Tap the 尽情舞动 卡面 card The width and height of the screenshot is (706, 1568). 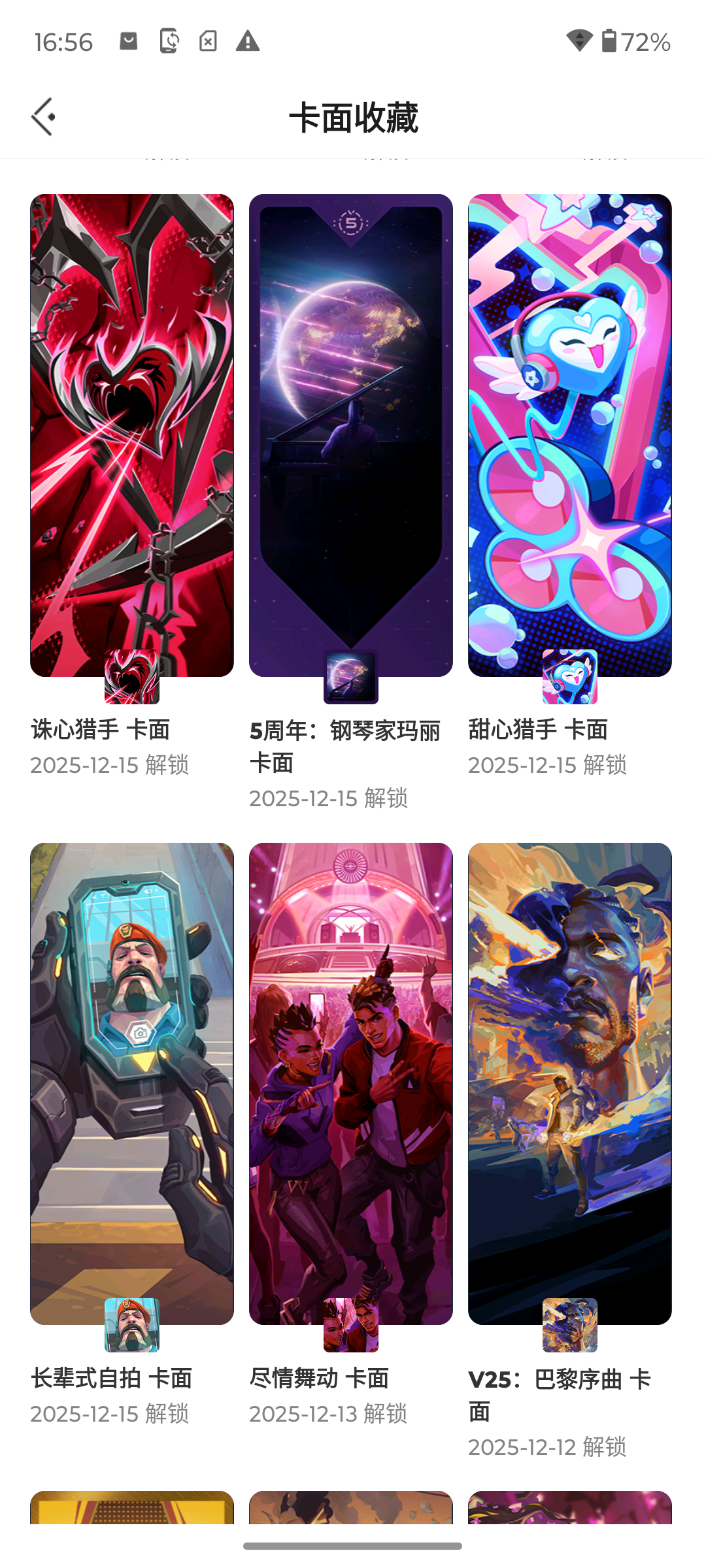coord(350,1083)
